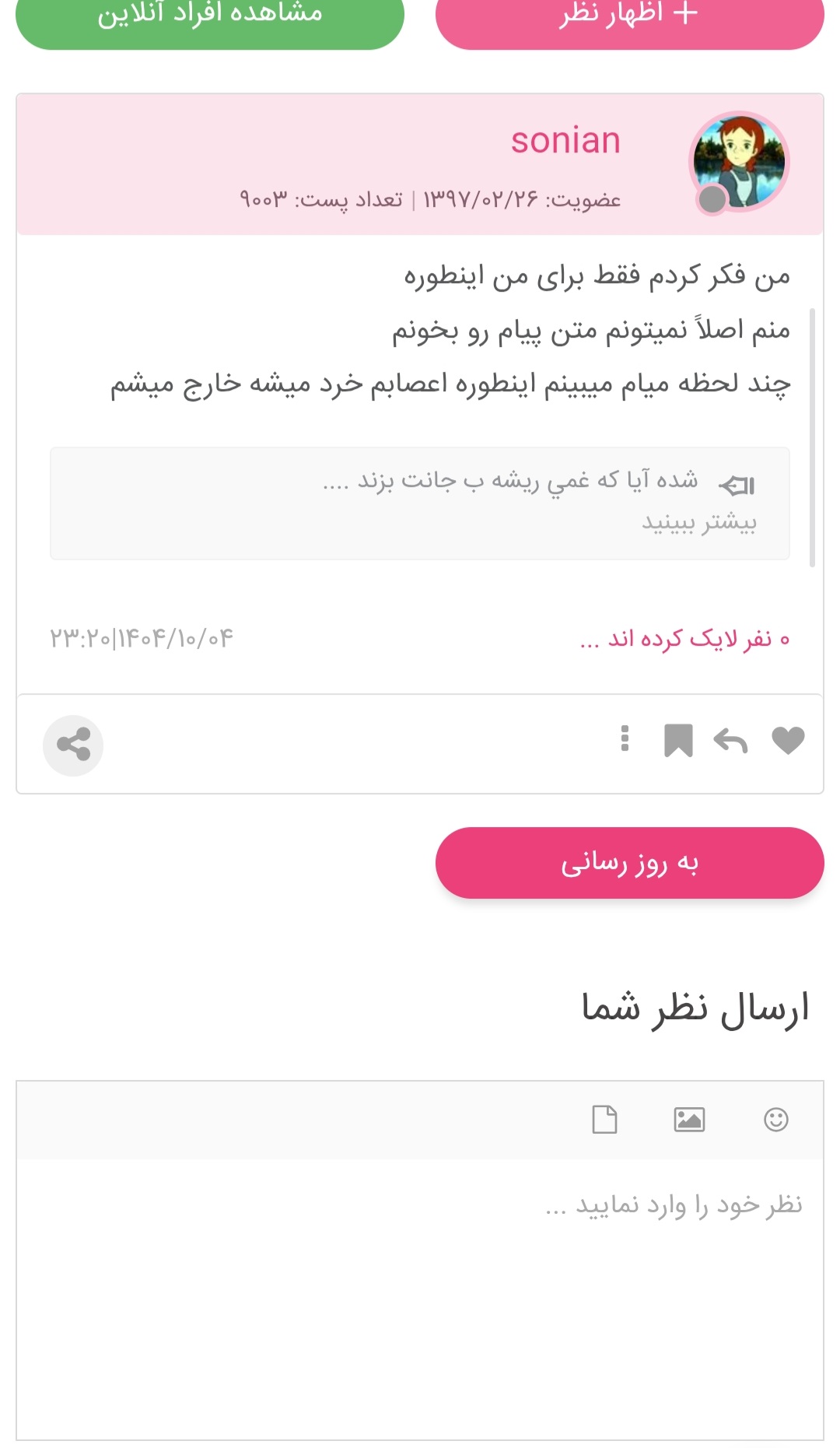View who liked sonian's post
The height and width of the screenshot is (1448, 840).
click(x=684, y=640)
